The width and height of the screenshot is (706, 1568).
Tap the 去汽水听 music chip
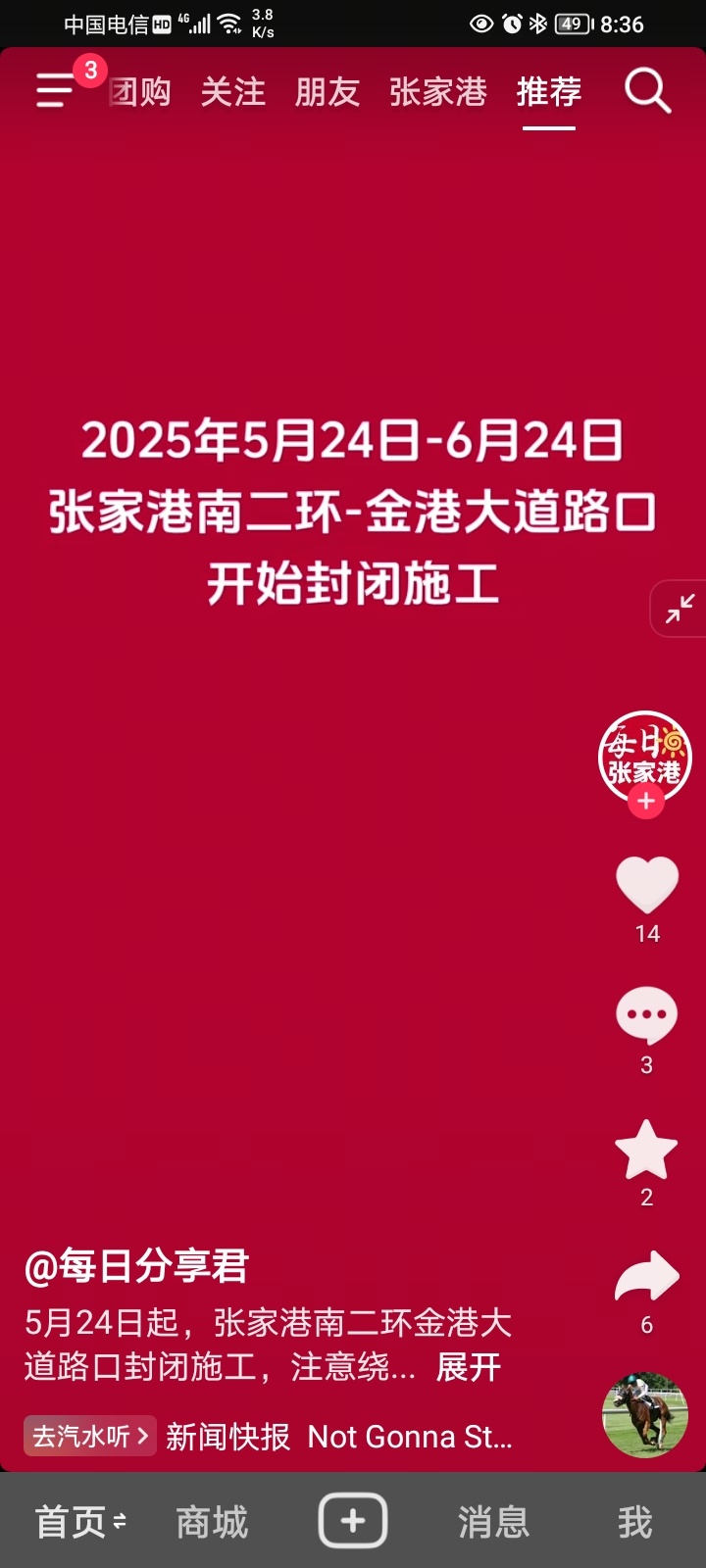coord(90,1437)
